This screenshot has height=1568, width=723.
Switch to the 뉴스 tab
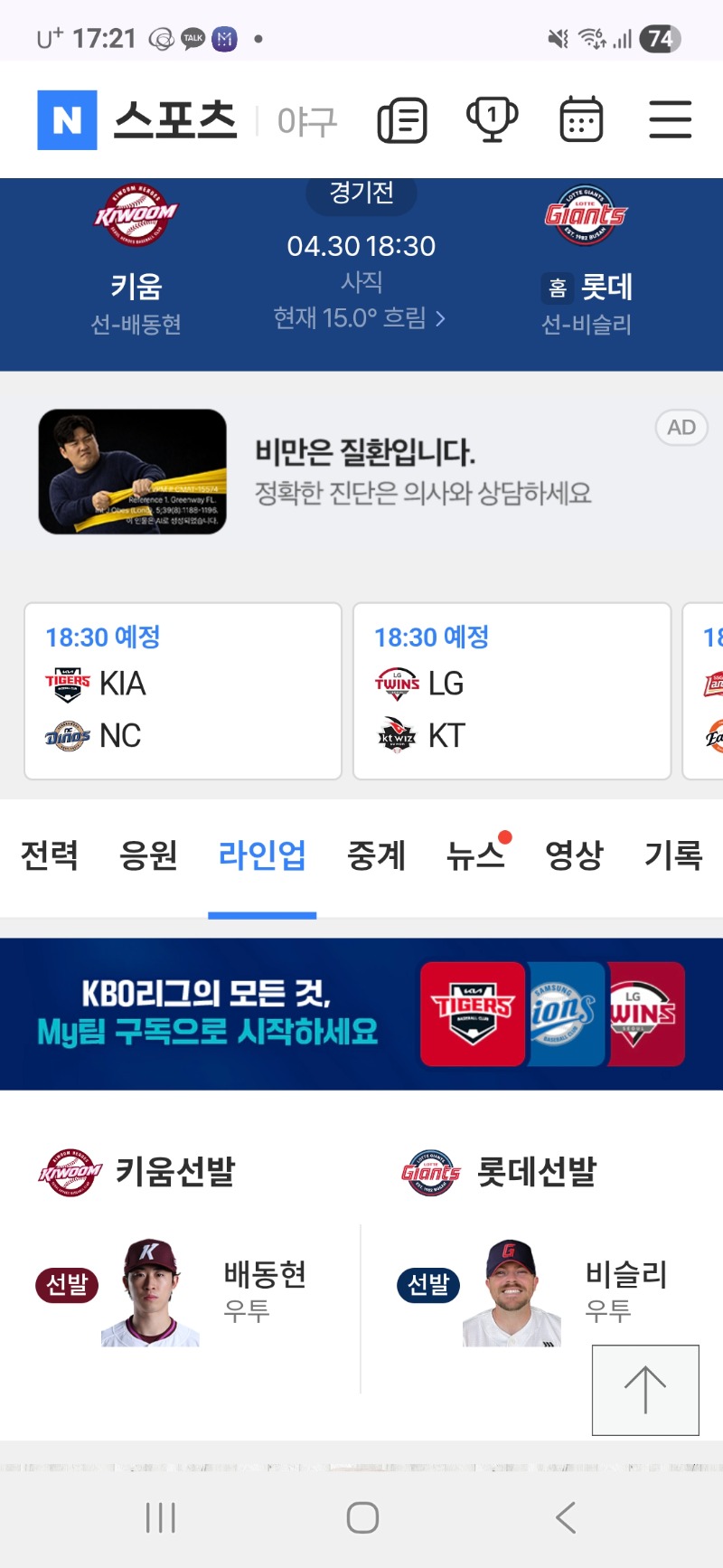(x=475, y=855)
